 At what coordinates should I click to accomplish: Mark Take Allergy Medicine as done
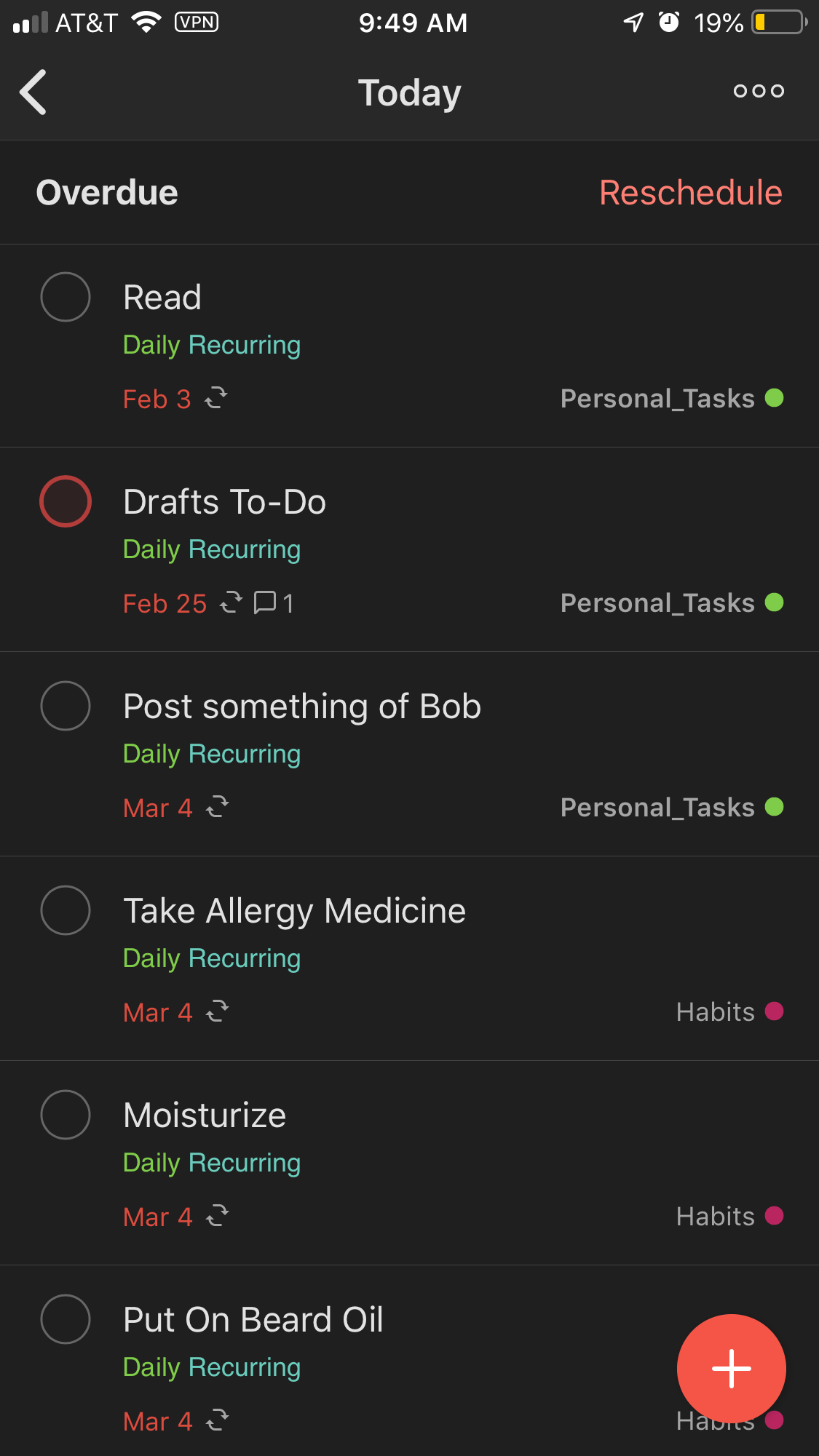66,910
